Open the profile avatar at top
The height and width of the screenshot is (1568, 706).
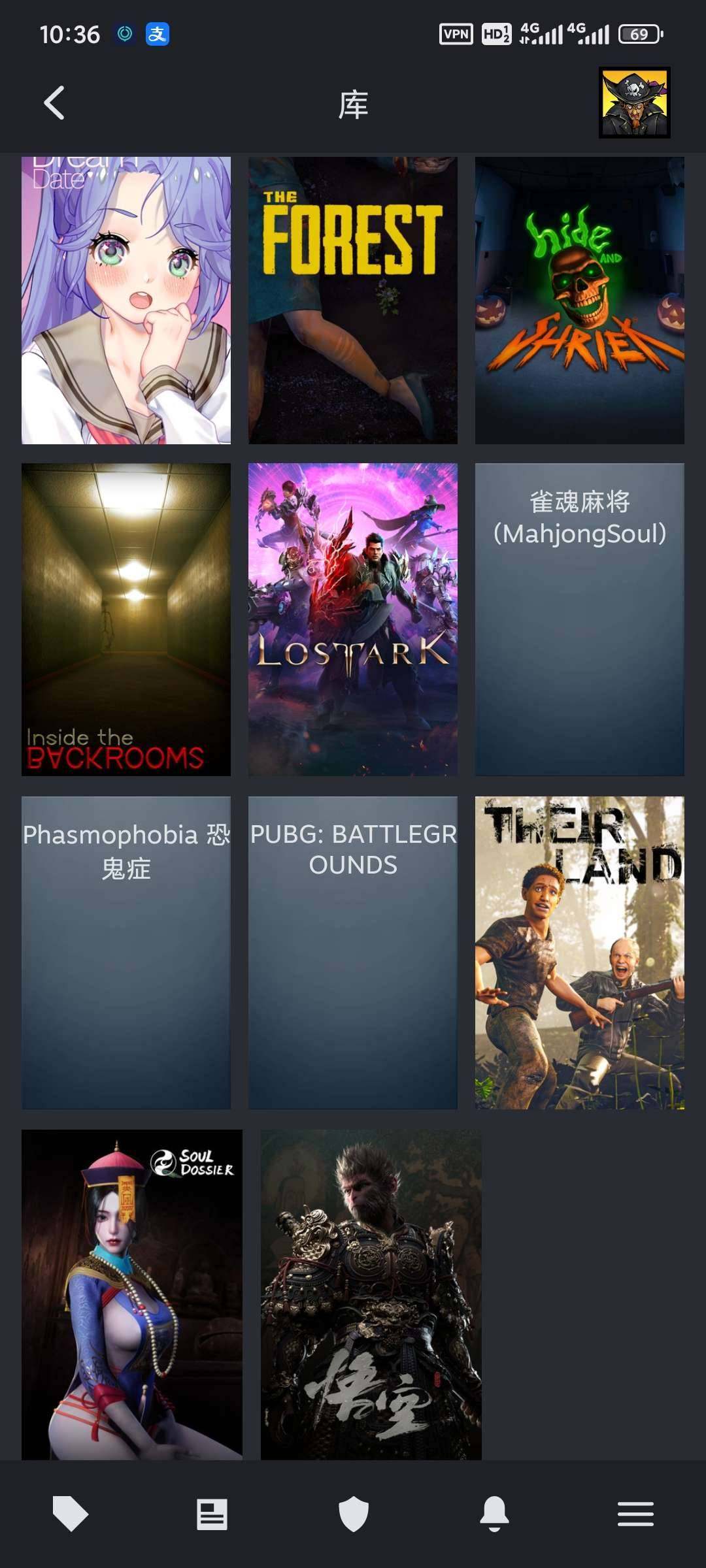[x=634, y=103]
